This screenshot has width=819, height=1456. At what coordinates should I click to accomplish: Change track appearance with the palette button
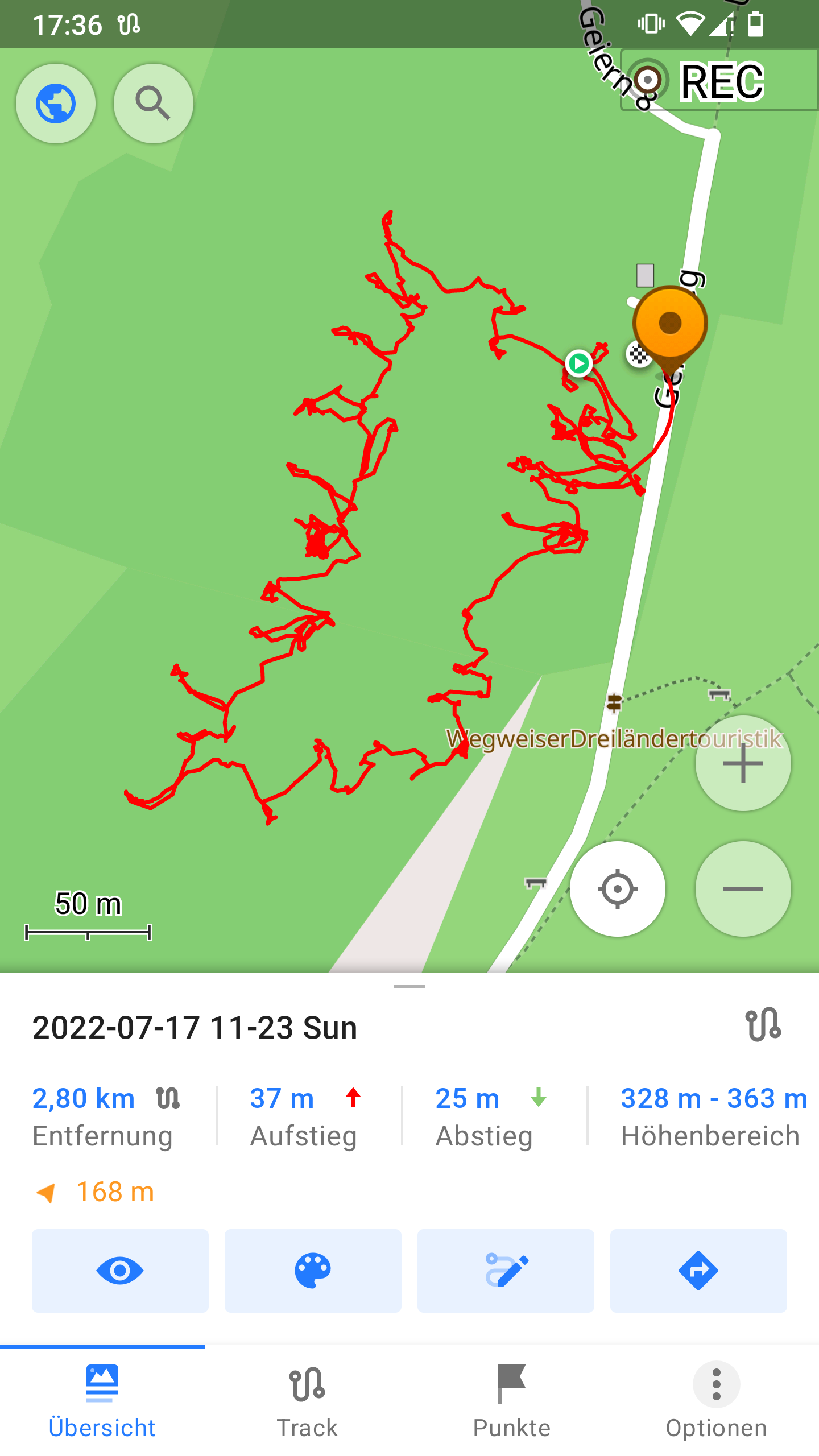click(x=313, y=1271)
